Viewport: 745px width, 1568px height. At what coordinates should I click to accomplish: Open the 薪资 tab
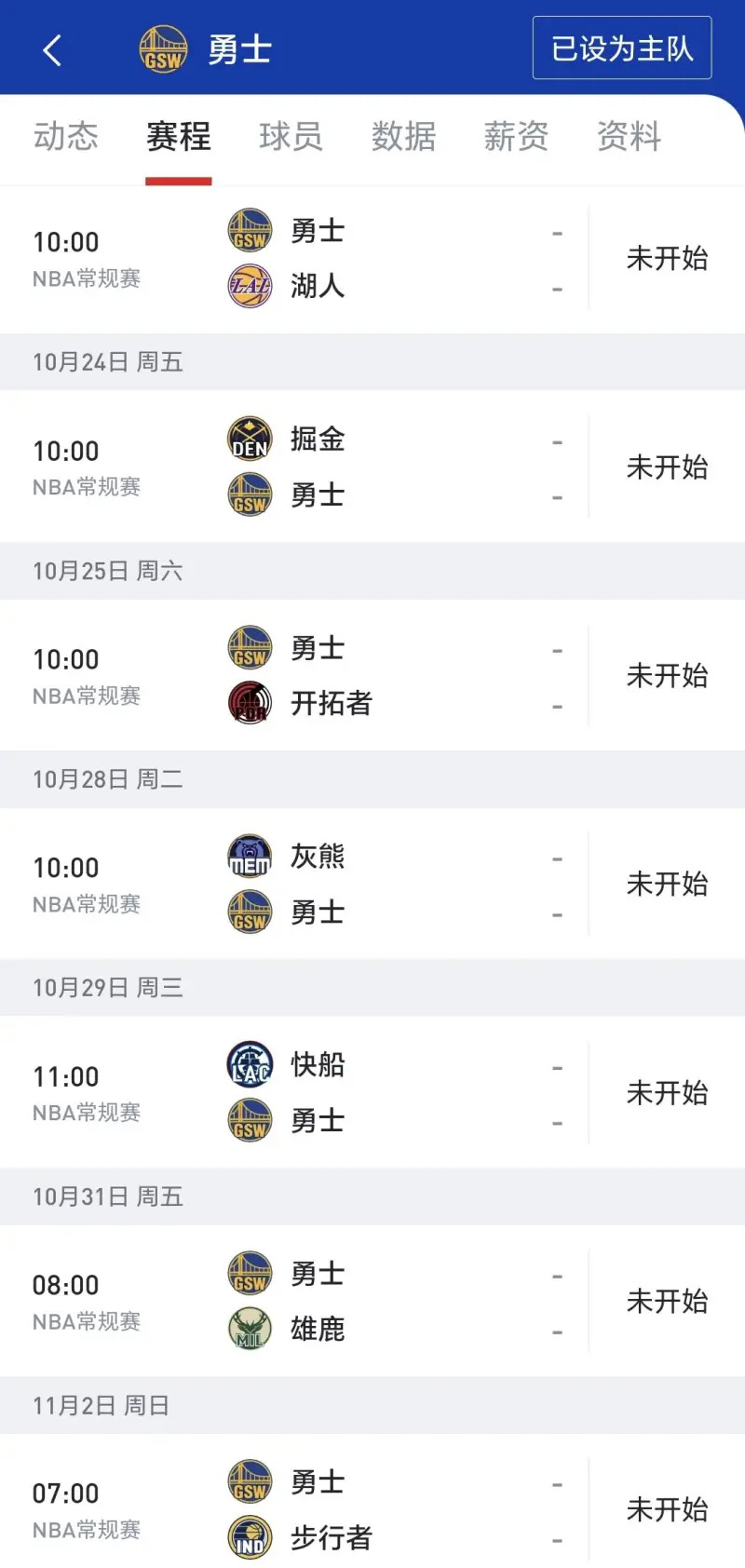click(x=516, y=137)
